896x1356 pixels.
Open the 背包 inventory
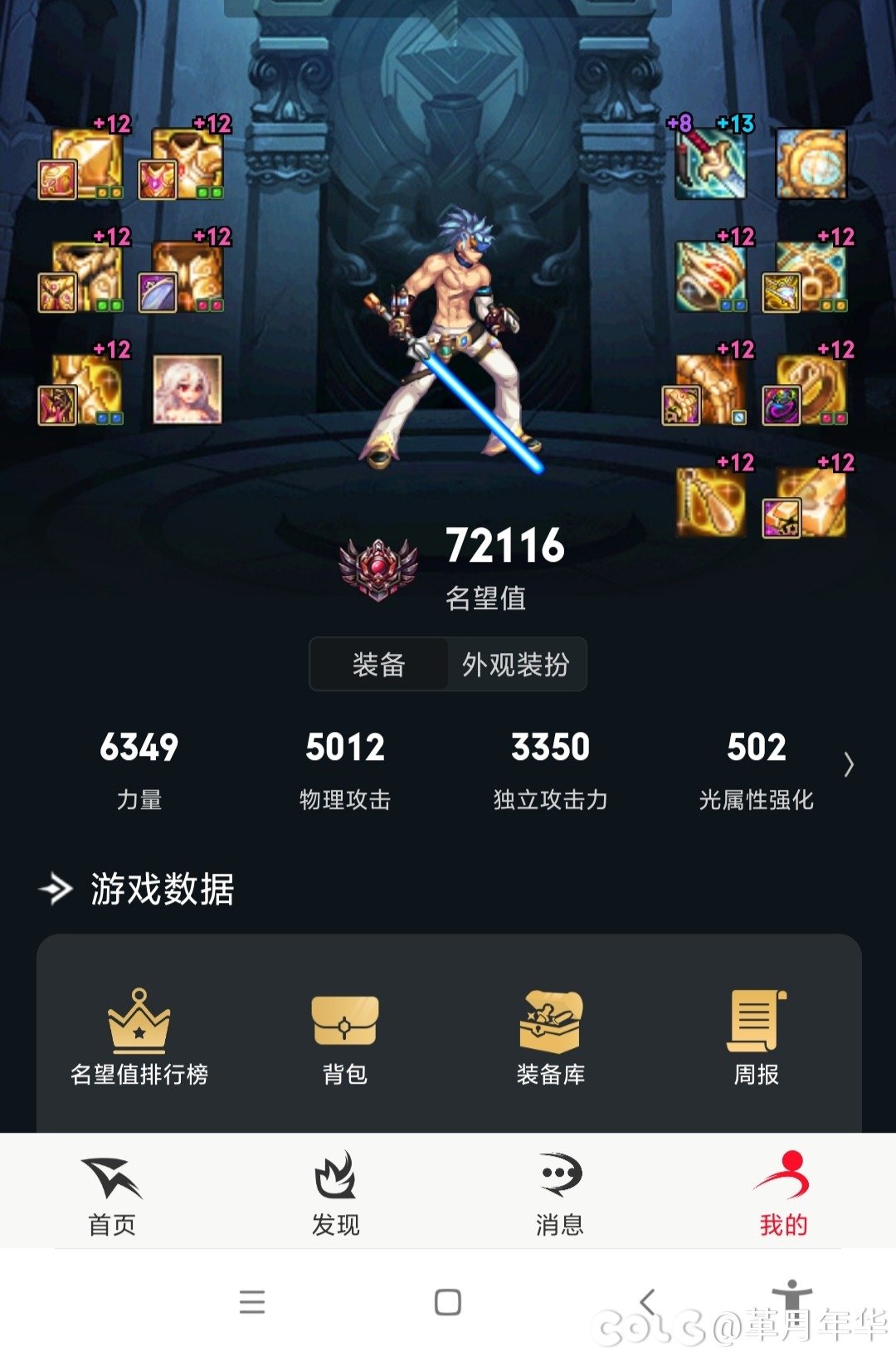coord(345,1037)
